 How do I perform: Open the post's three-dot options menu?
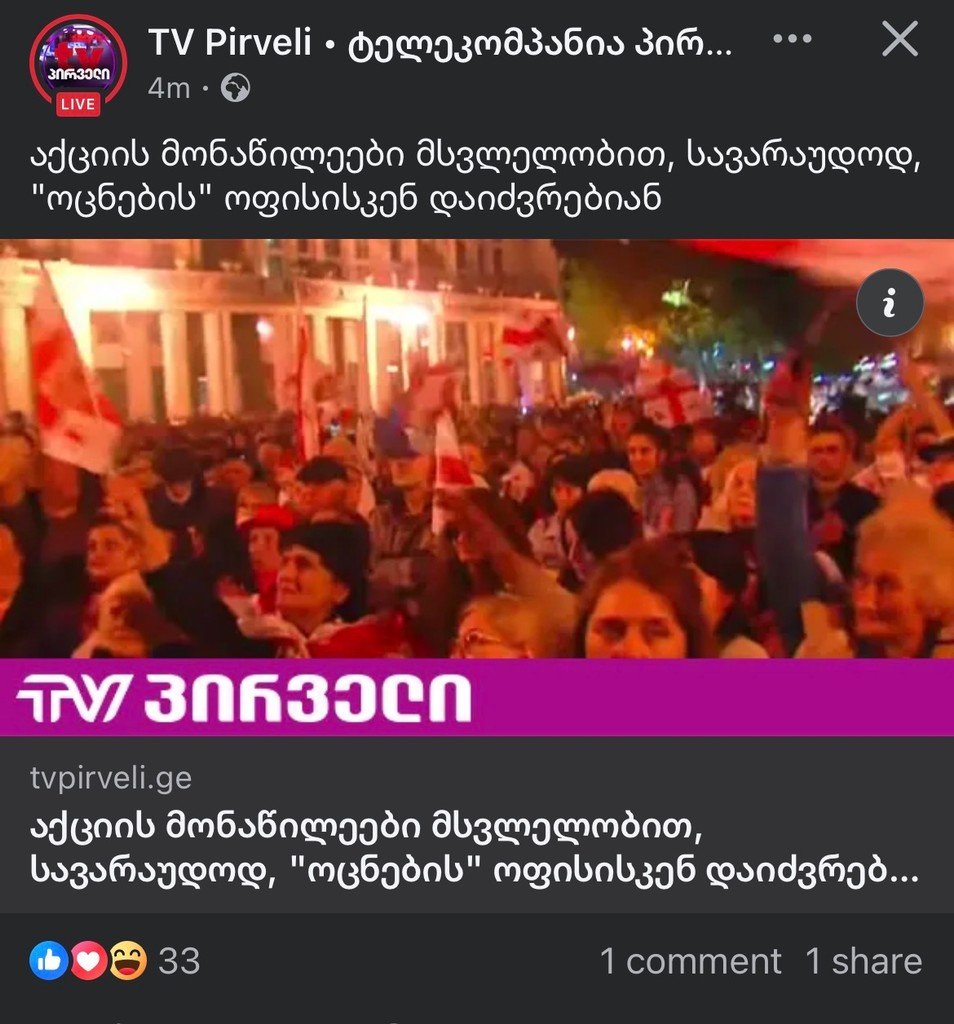pos(793,40)
